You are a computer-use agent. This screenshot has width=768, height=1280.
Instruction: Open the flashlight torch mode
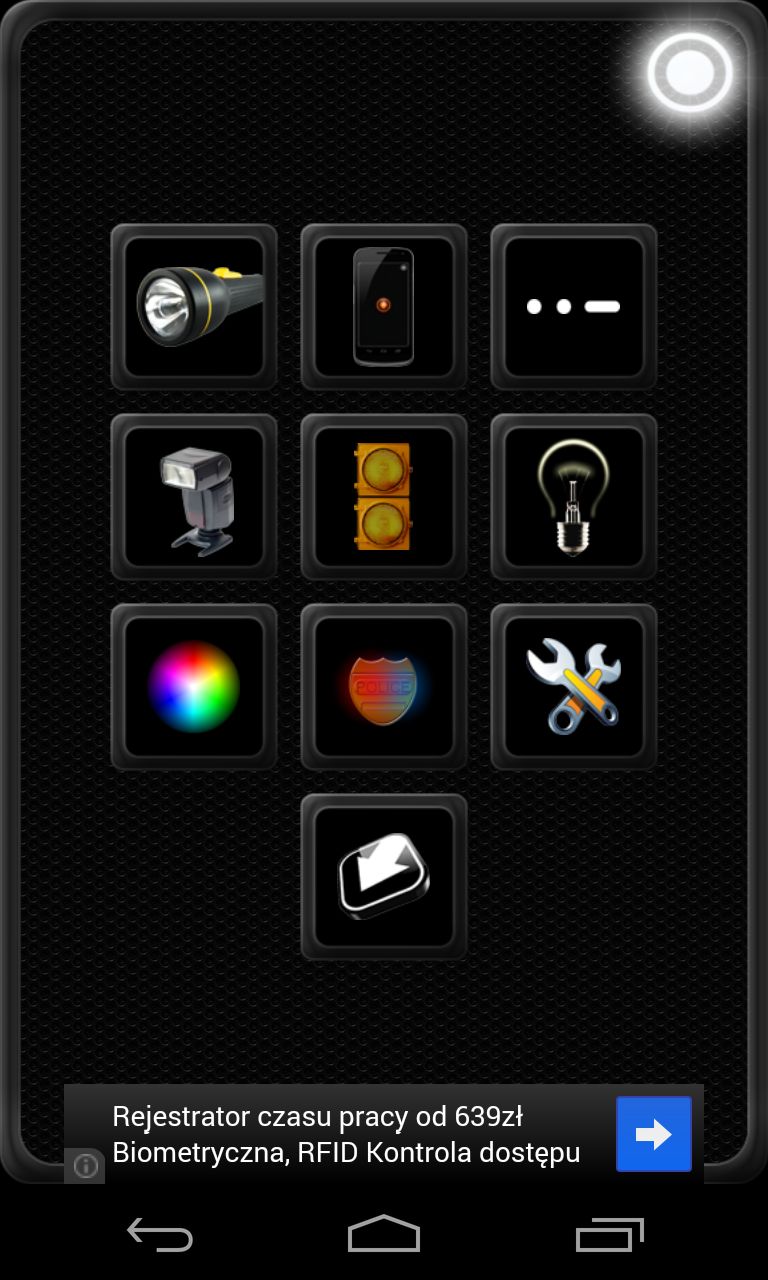tap(194, 307)
